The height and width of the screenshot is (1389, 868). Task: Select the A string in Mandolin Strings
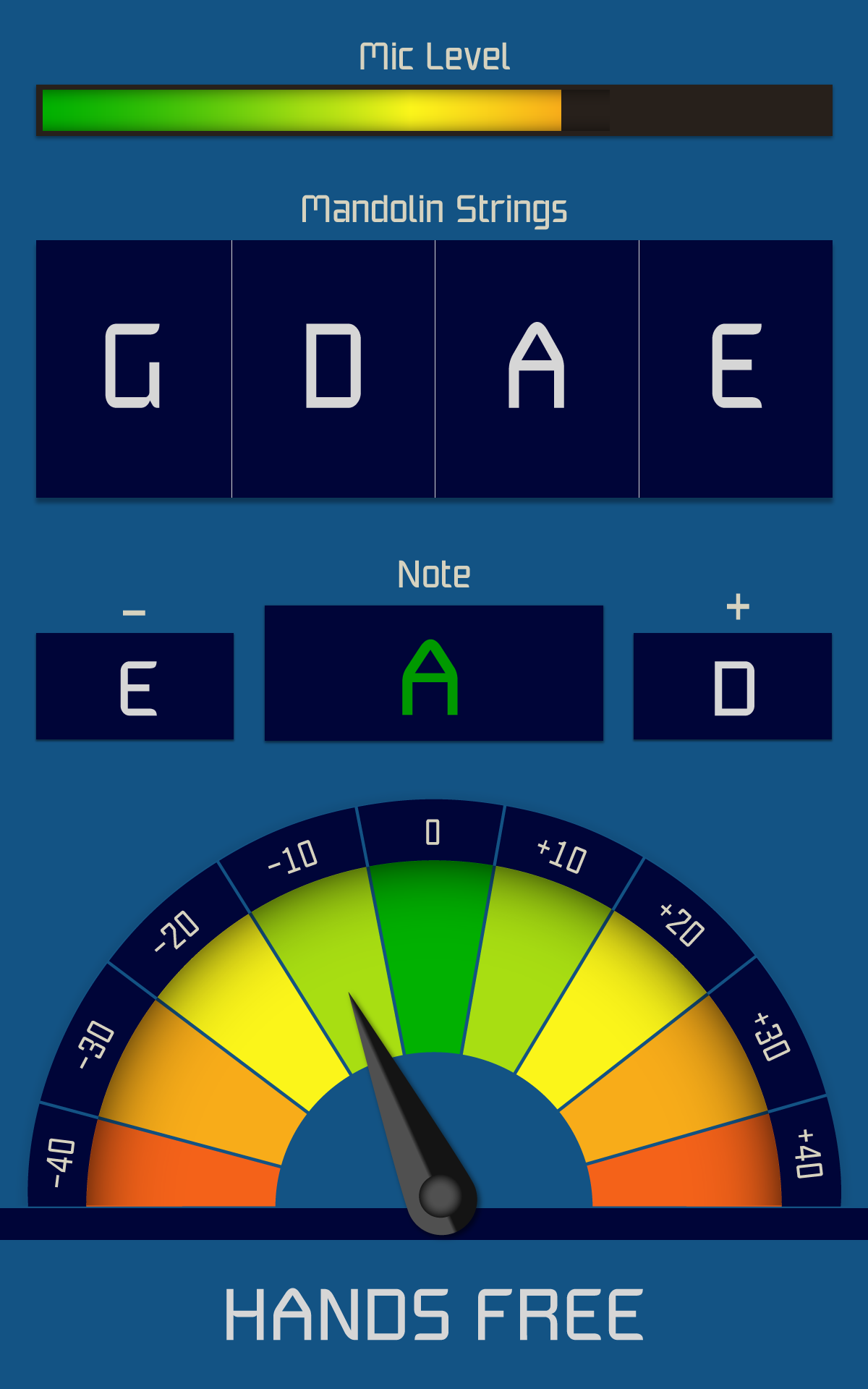(x=537, y=368)
